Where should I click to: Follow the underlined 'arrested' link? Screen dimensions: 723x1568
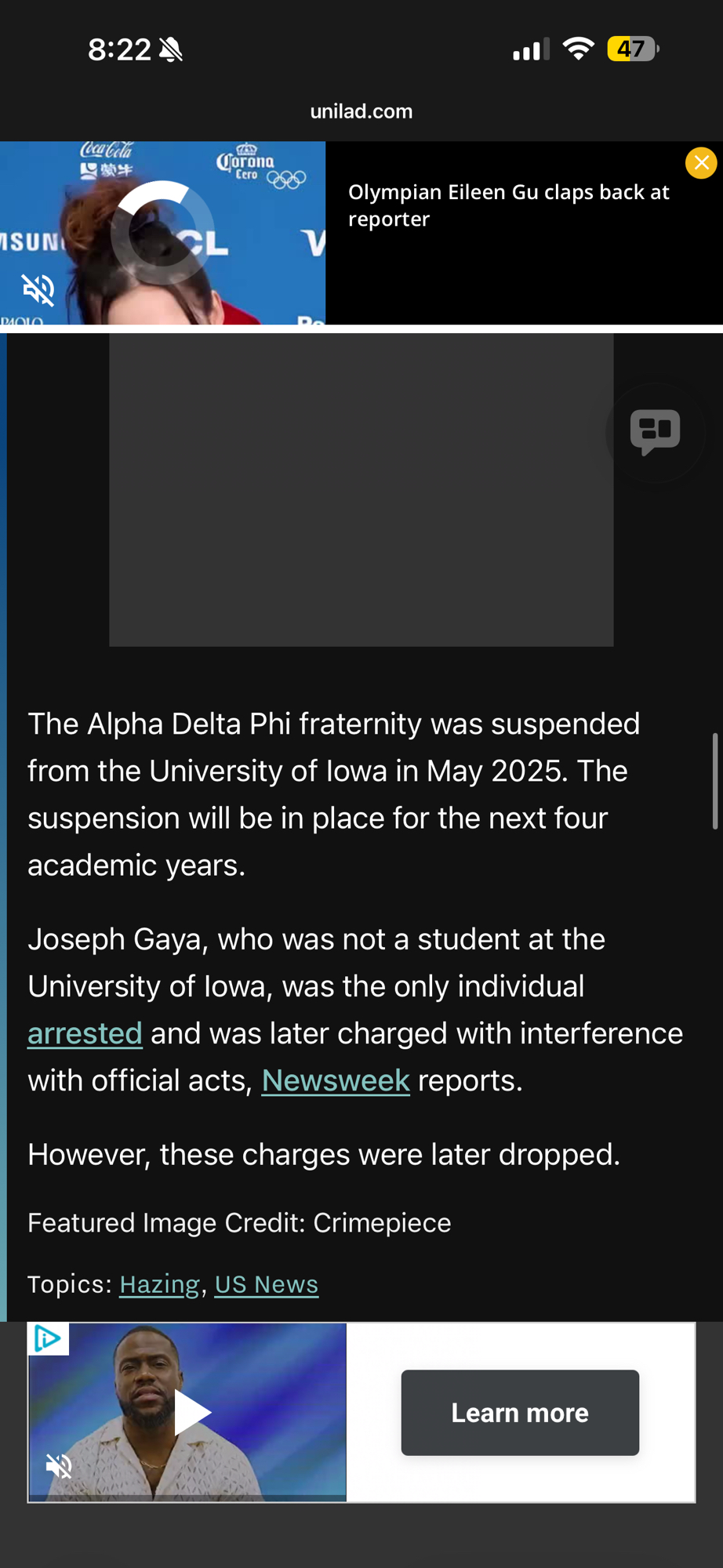pyautogui.click(x=85, y=1033)
